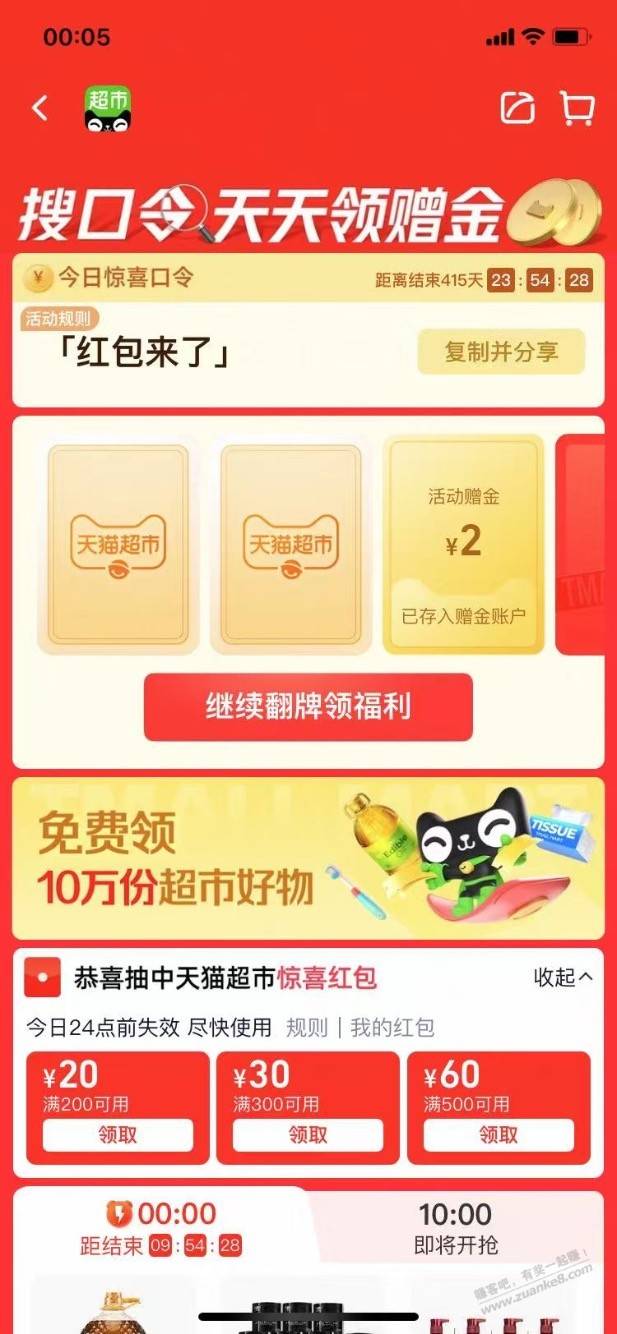Claim the ¥60 coupon with 领取
The width and height of the screenshot is (617, 1334).
pyautogui.click(x=499, y=1135)
